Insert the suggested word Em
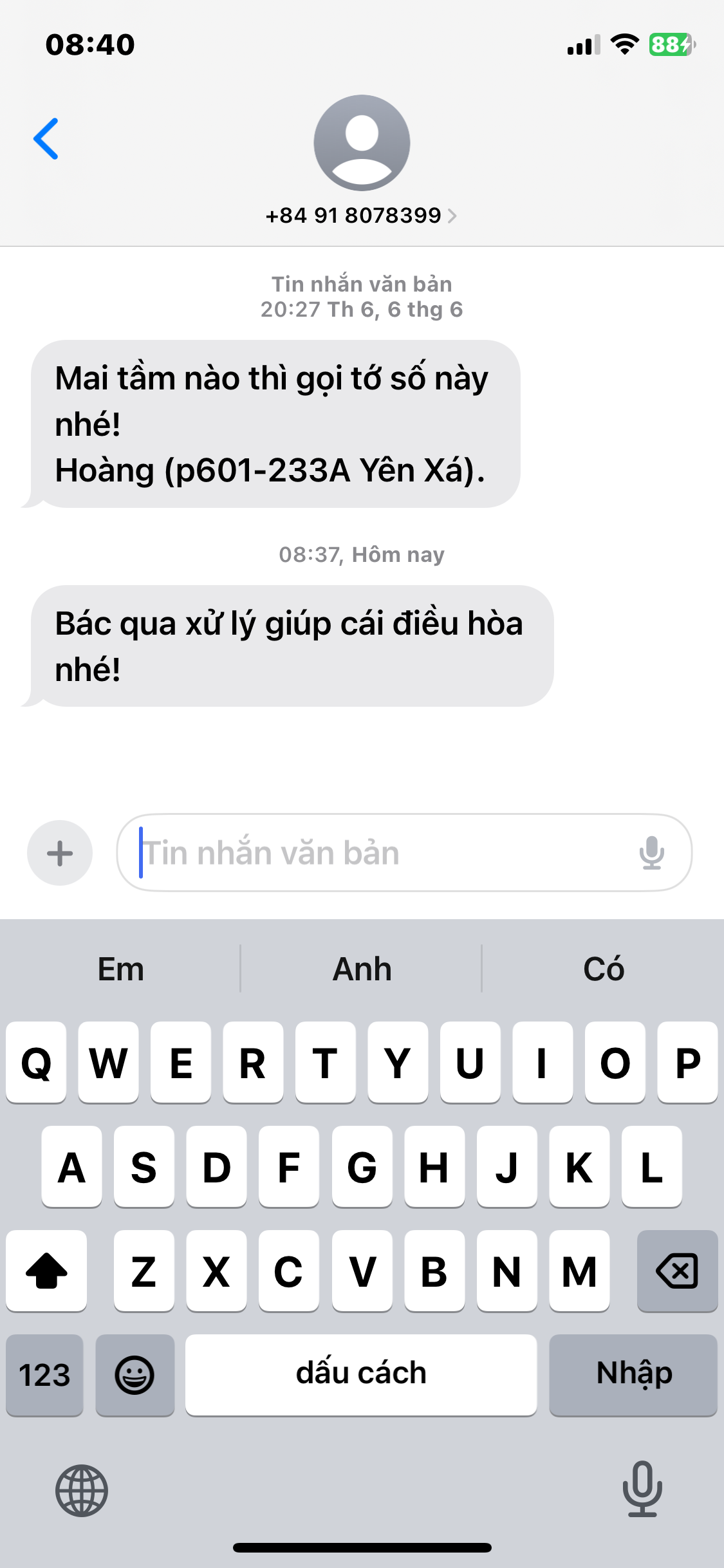The width and height of the screenshot is (724, 1568). point(121,969)
